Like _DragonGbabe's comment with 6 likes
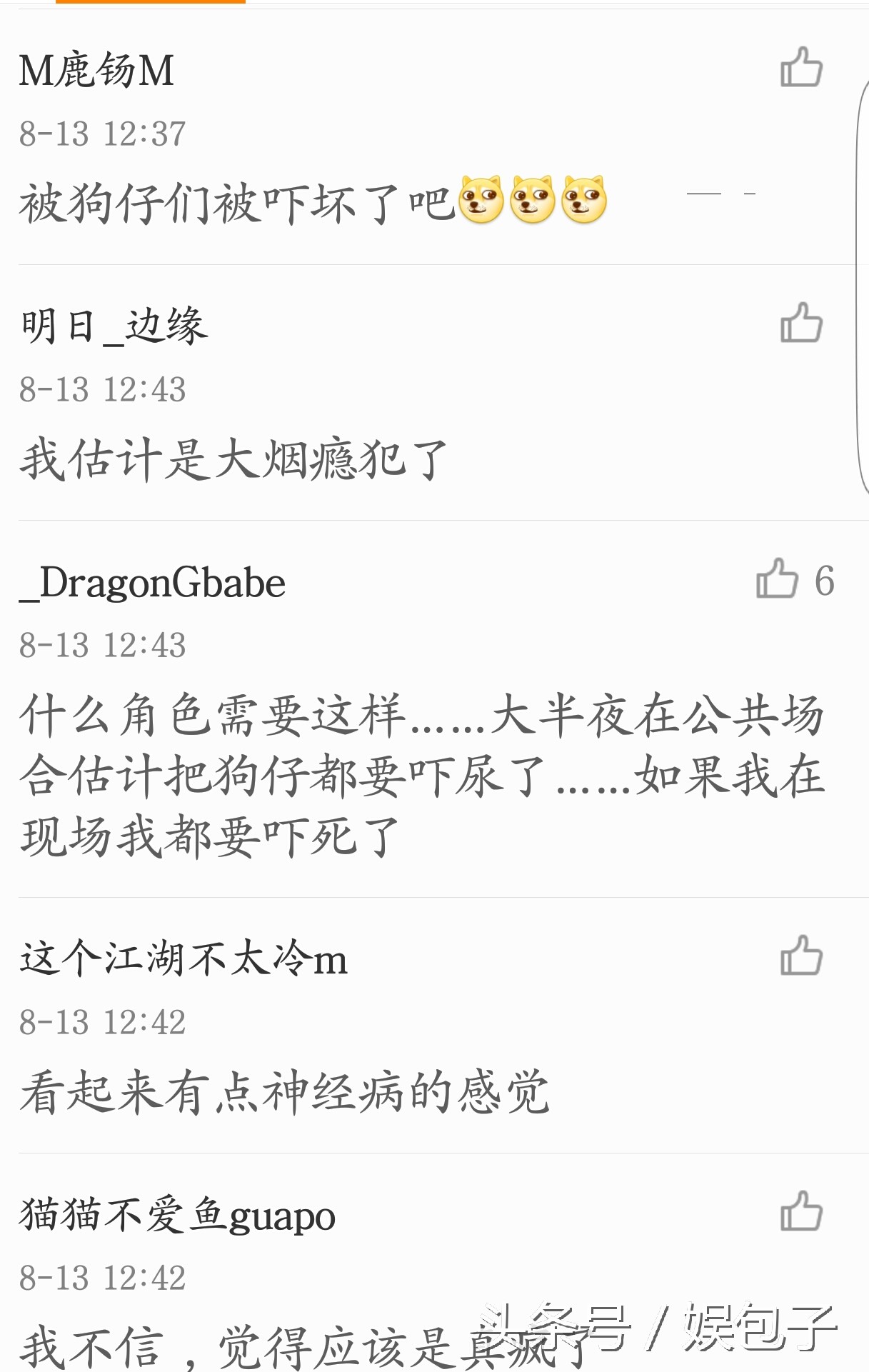Screen dimensions: 869x1372 click(778, 579)
